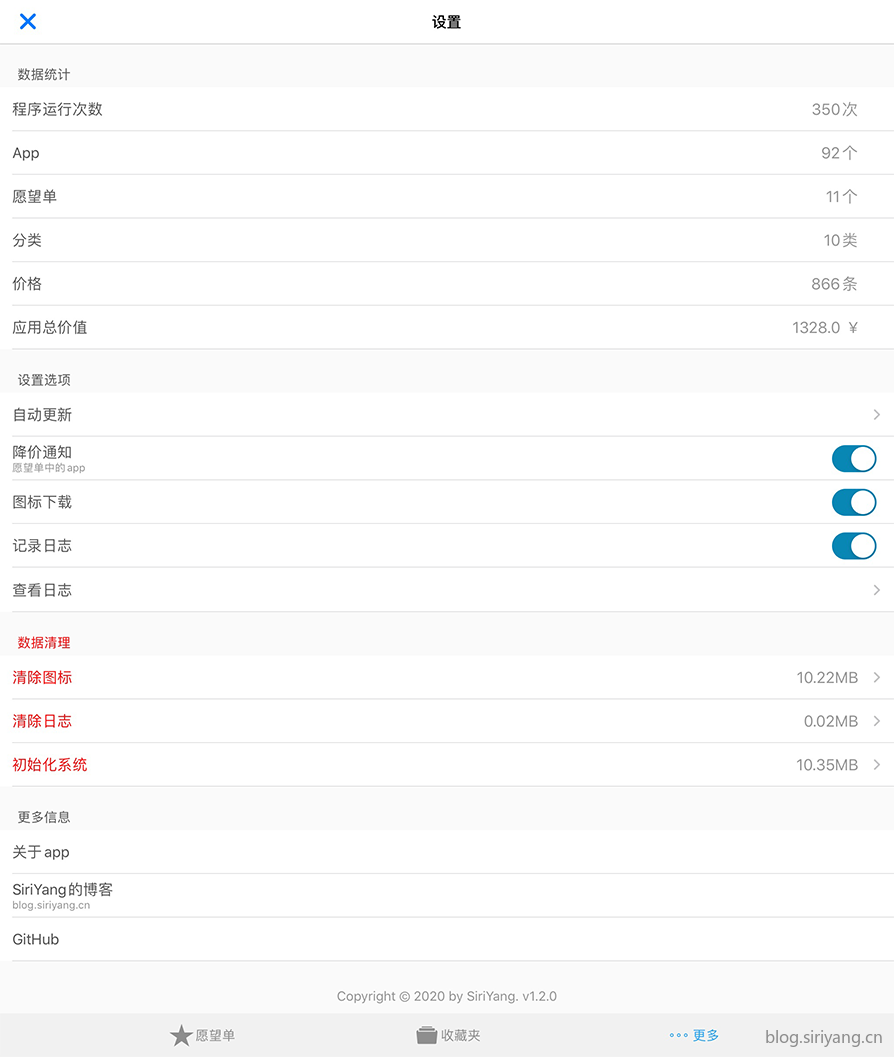The width and height of the screenshot is (894, 1057).
Task: Close the settings screen
Action: [28, 22]
